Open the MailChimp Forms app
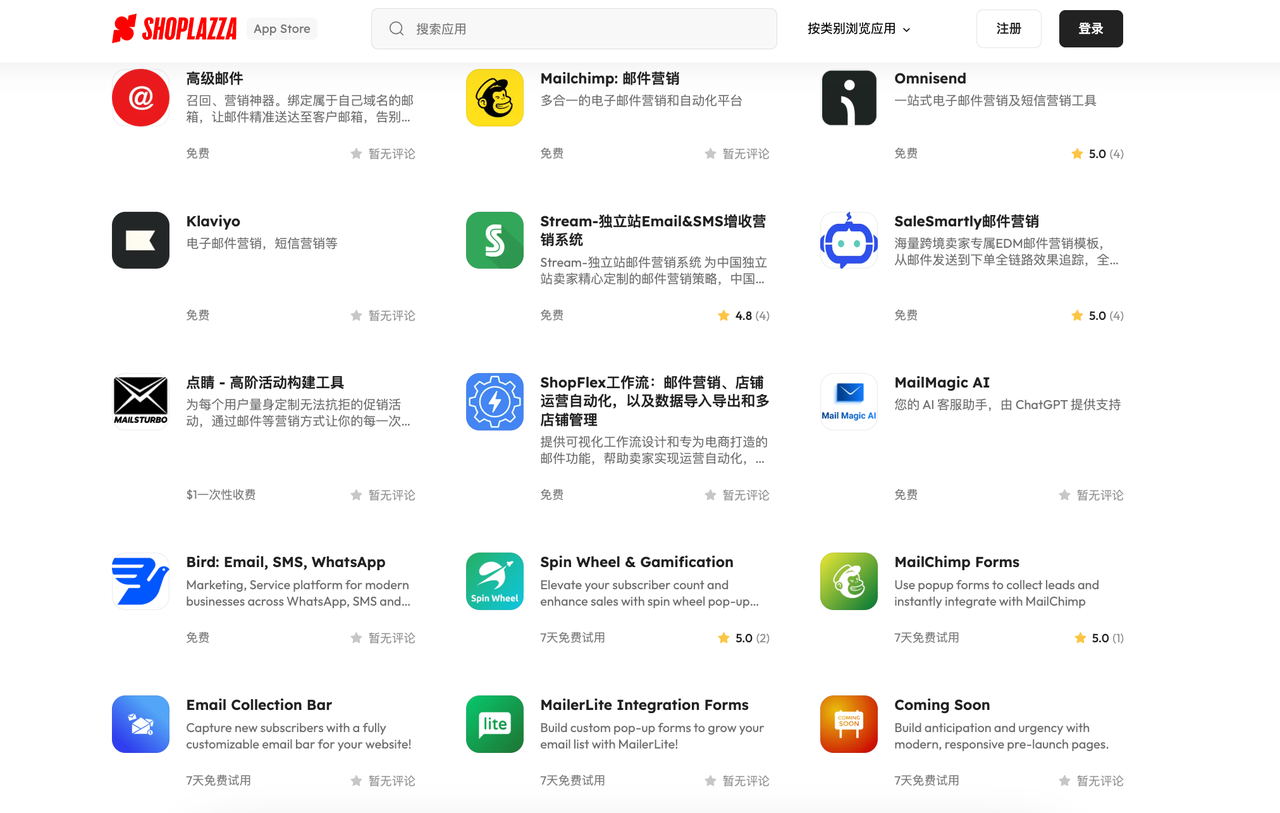The height and width of the screenshot is (813, 1280). pos(956,562)
